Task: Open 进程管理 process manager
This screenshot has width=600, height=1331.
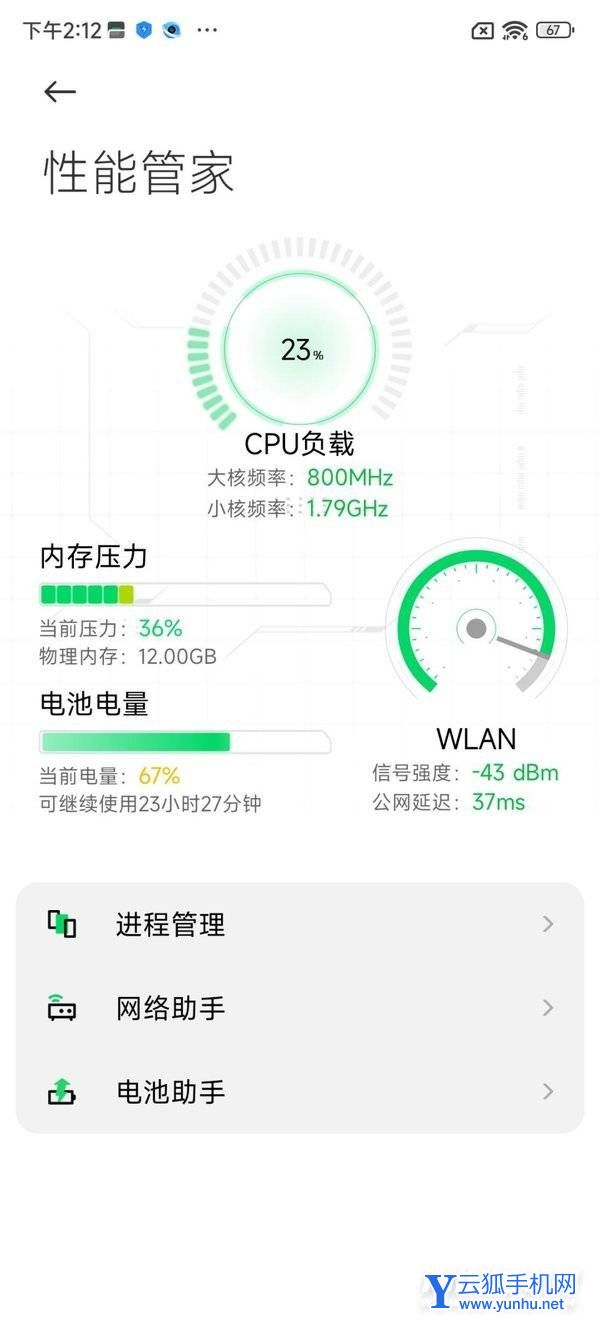Action: click(300, 925)
